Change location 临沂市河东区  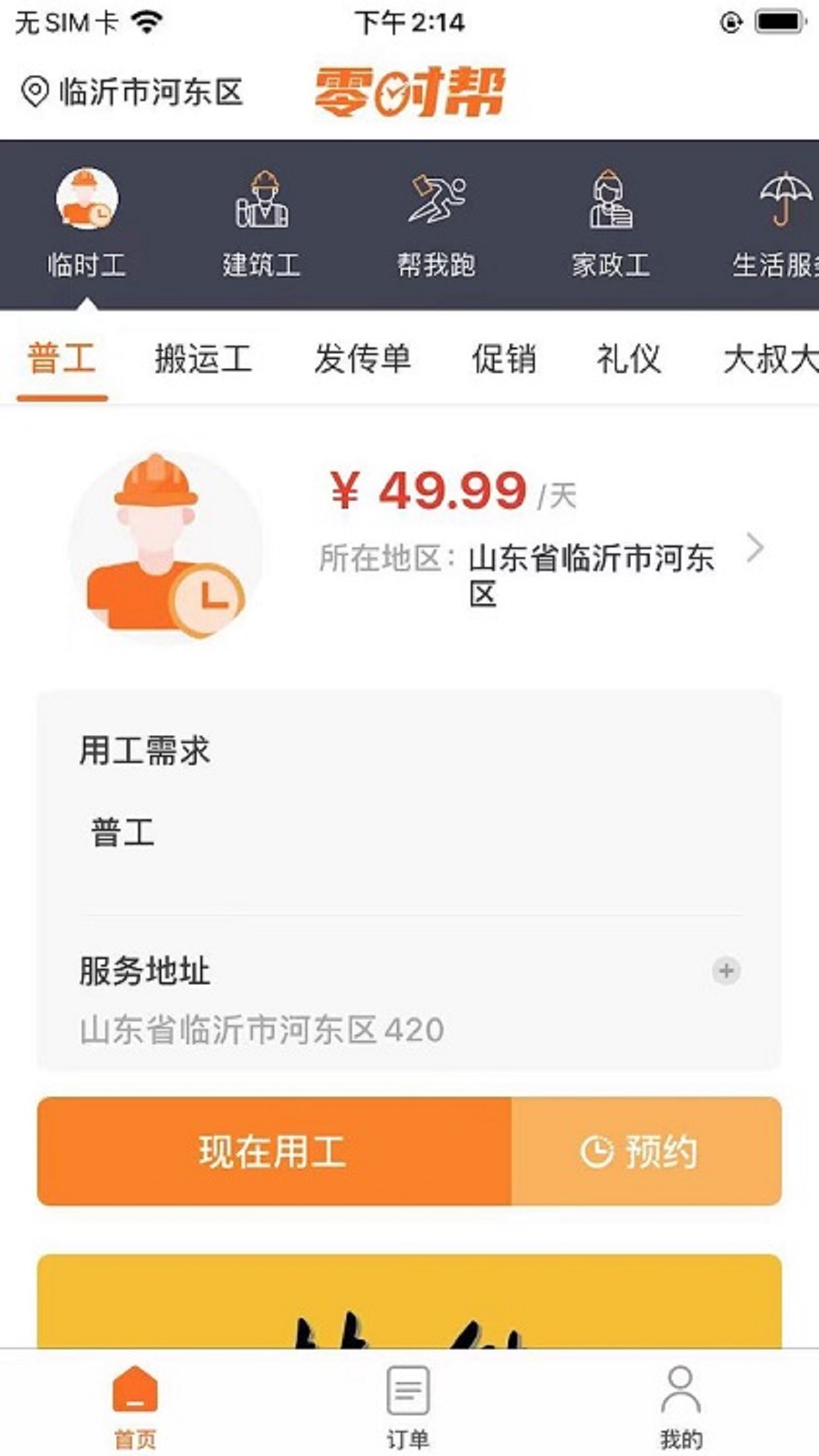[x=133, y=93]
